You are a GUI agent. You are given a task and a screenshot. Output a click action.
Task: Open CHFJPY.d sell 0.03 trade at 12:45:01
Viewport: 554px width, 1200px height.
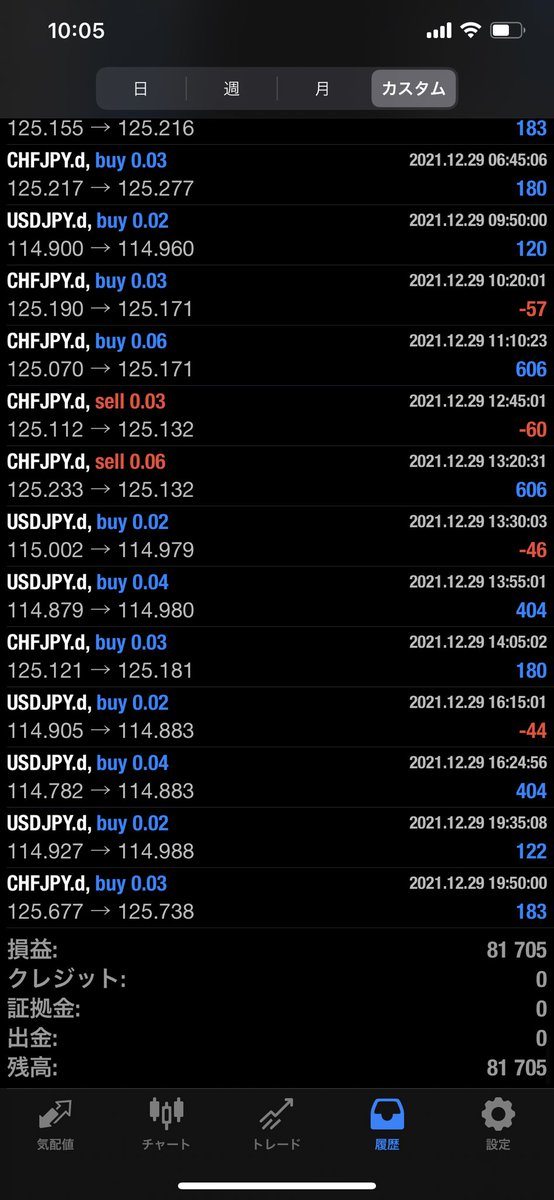[x=277, y=416]
